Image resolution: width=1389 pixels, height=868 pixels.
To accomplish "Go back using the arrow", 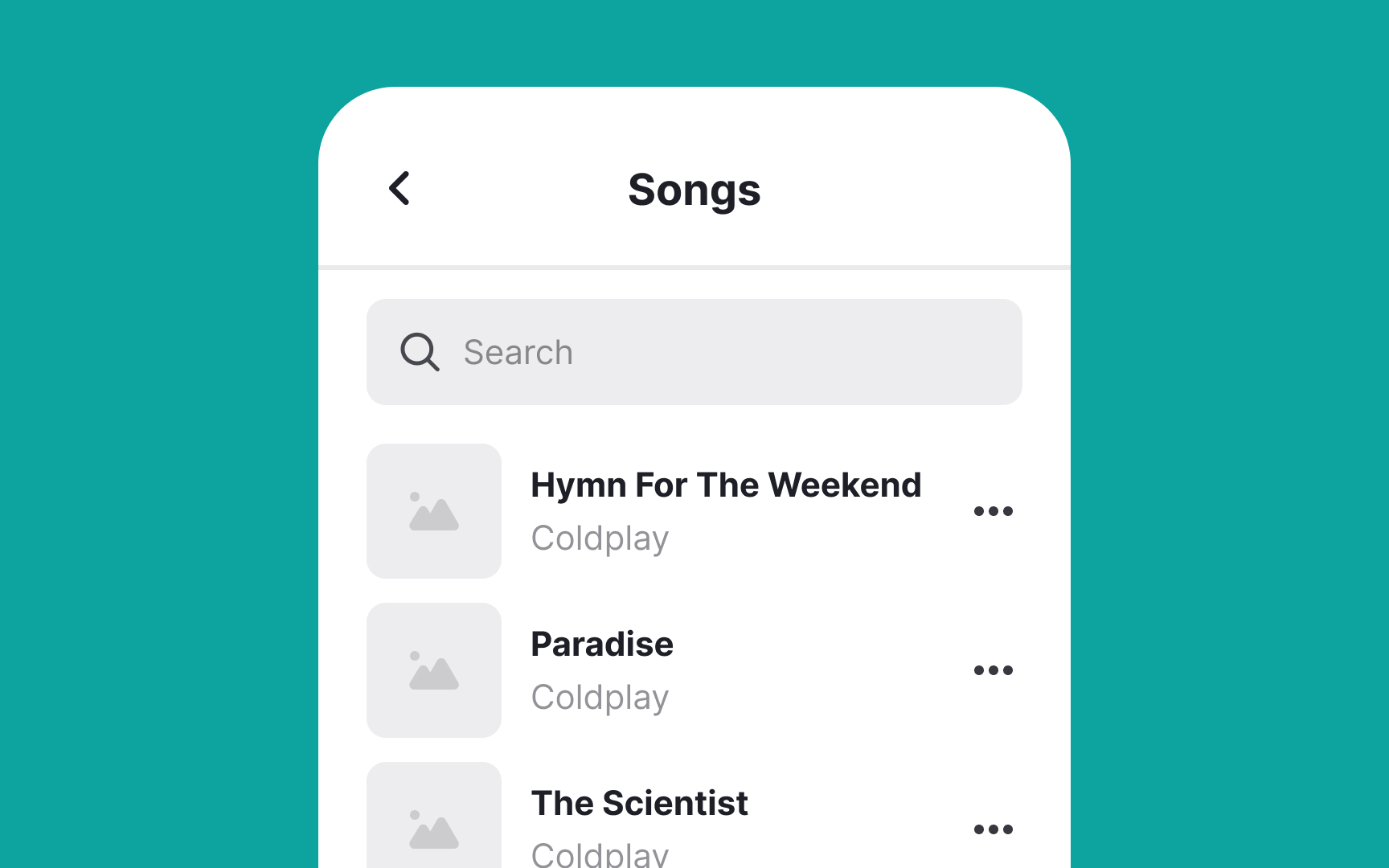I will coord(399,189).
